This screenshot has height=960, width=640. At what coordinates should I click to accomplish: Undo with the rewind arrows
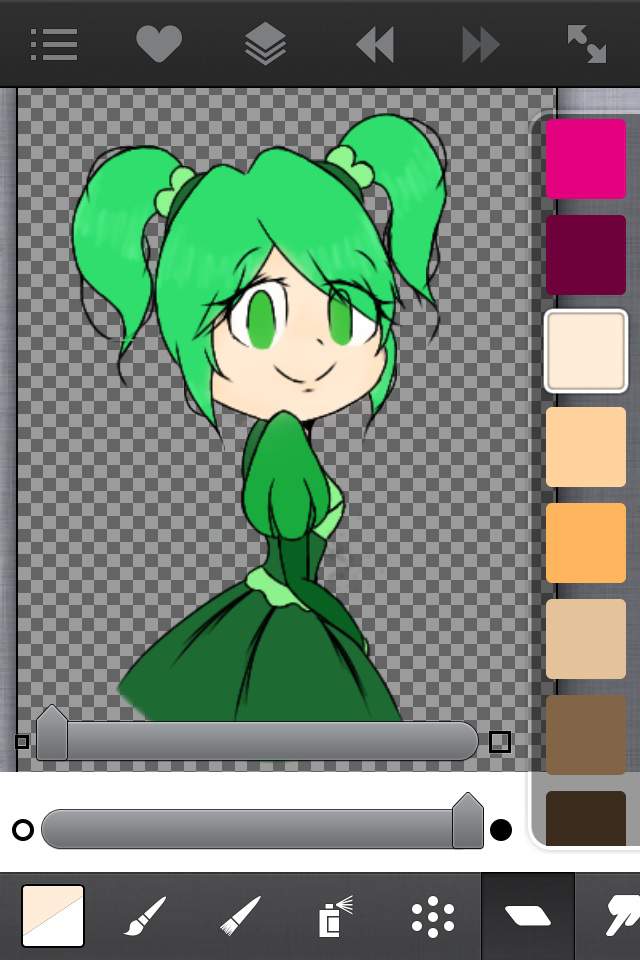(x=374, y=45)
